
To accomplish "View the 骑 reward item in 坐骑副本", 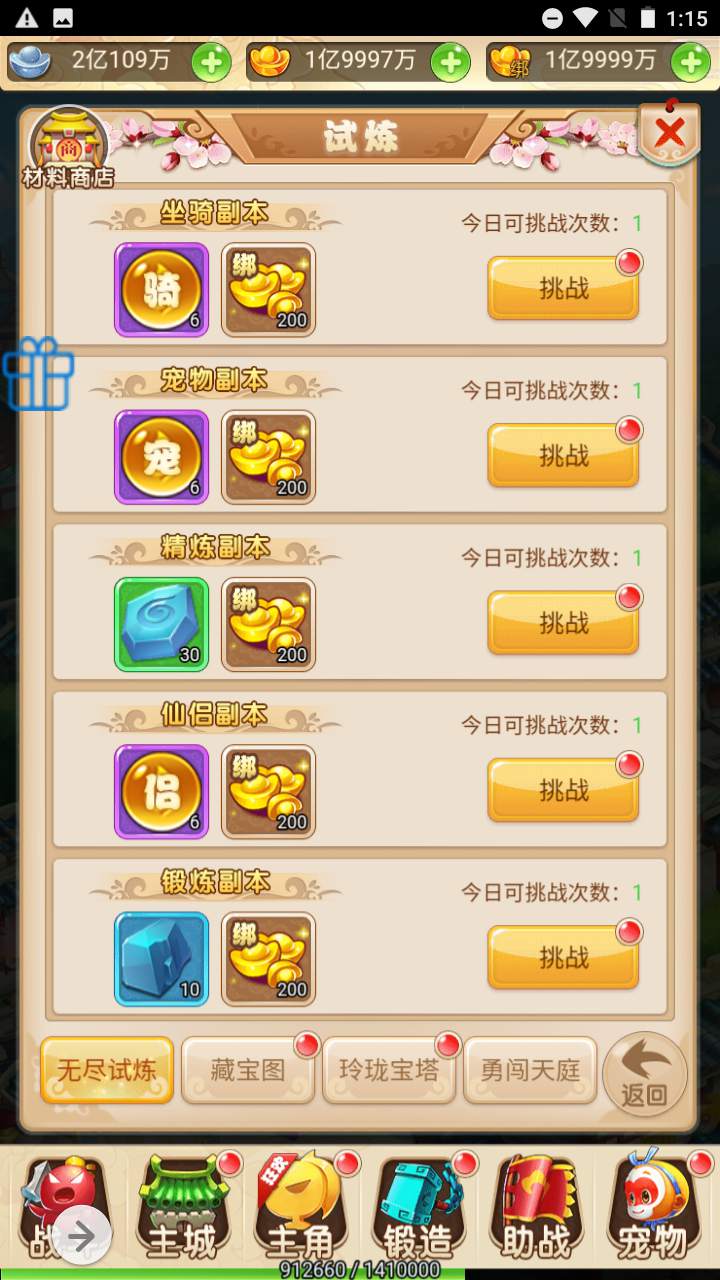I will 162,290.
